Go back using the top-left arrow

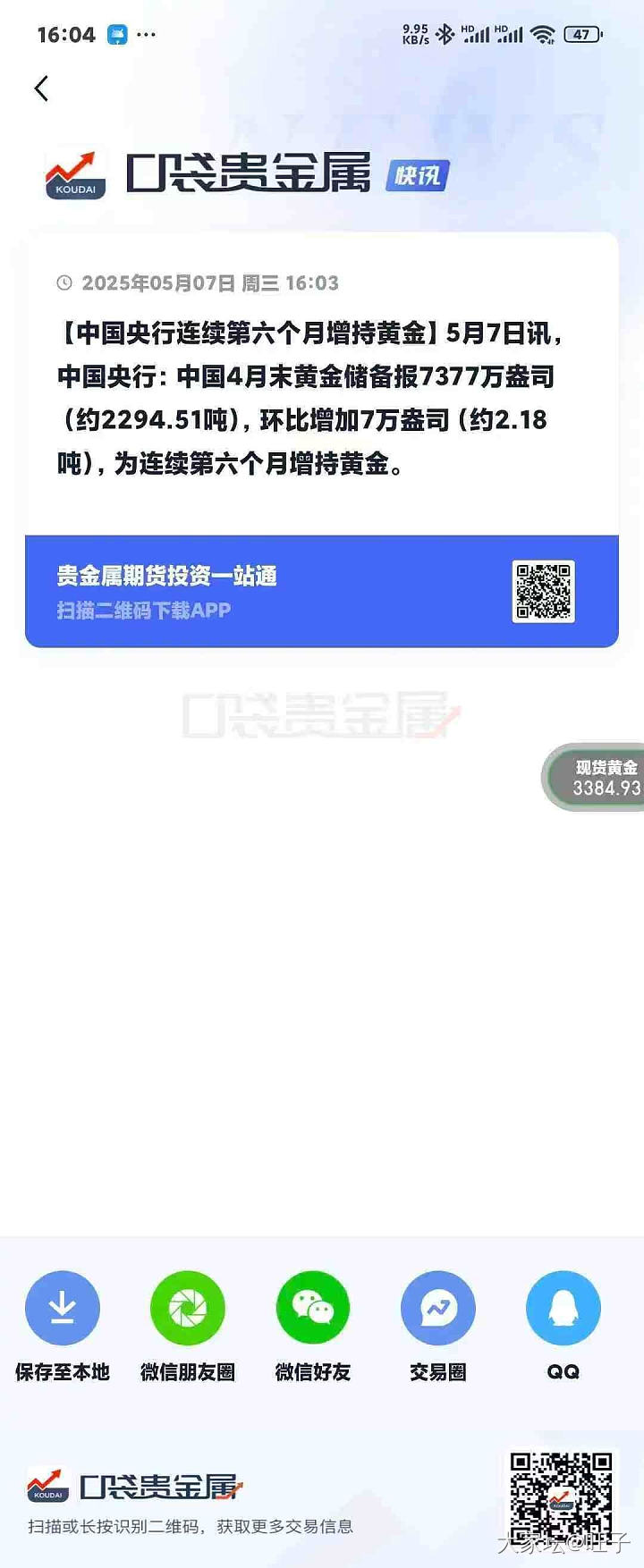pyautogui.click(x=41, y=89)
